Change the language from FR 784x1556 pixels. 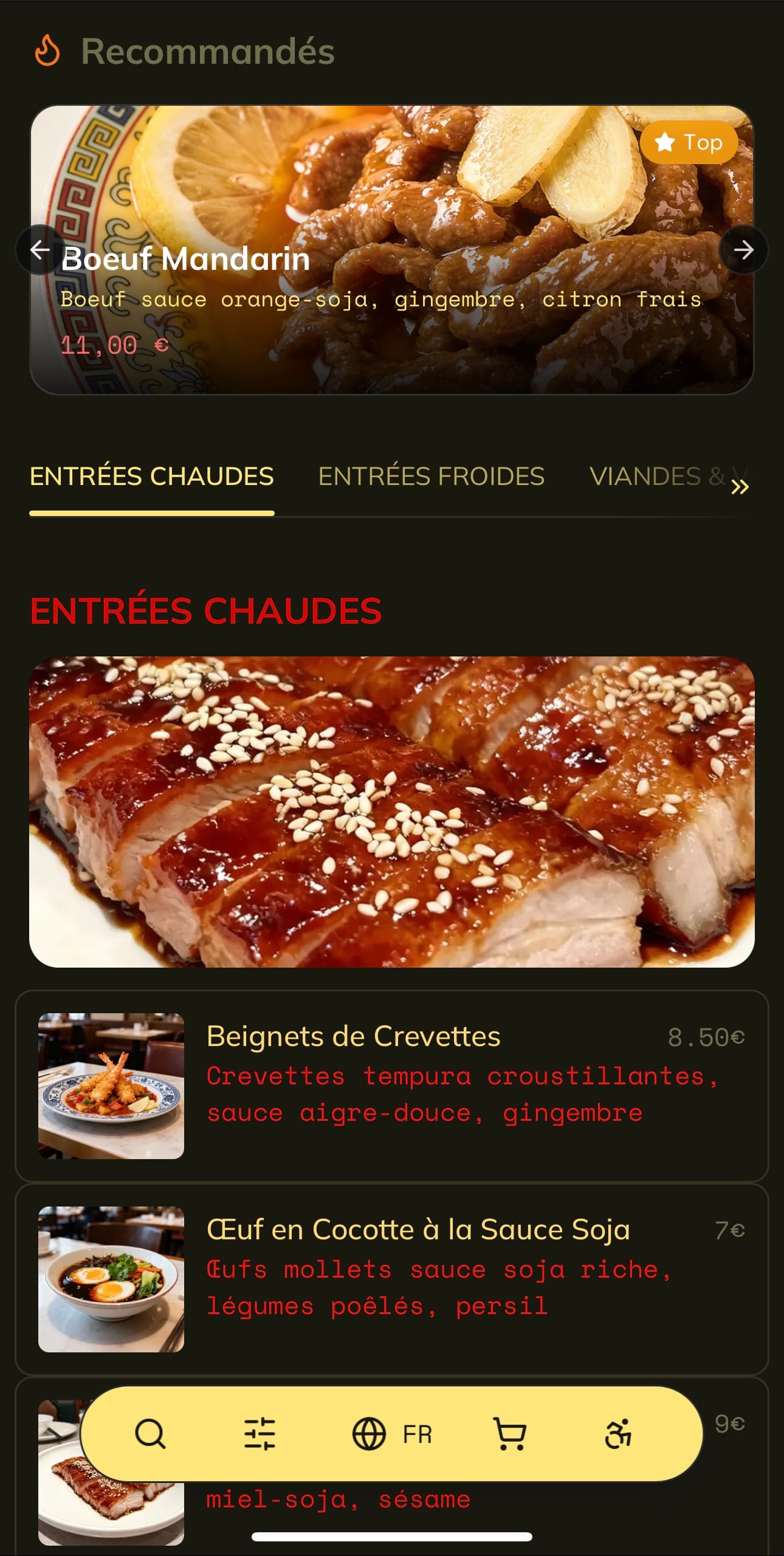(x=392, y=1434)
